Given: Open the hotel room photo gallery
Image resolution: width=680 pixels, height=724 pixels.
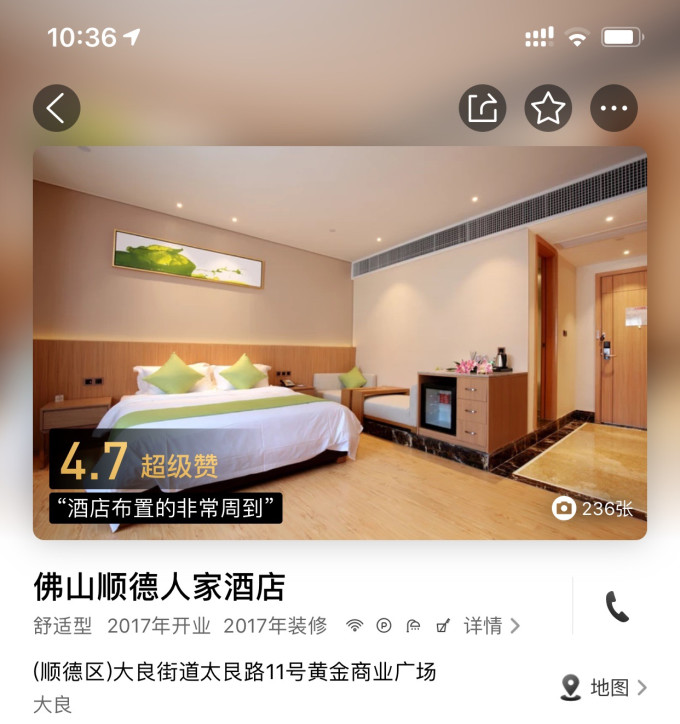Looking at the screenshot, I should pos(340,320).
